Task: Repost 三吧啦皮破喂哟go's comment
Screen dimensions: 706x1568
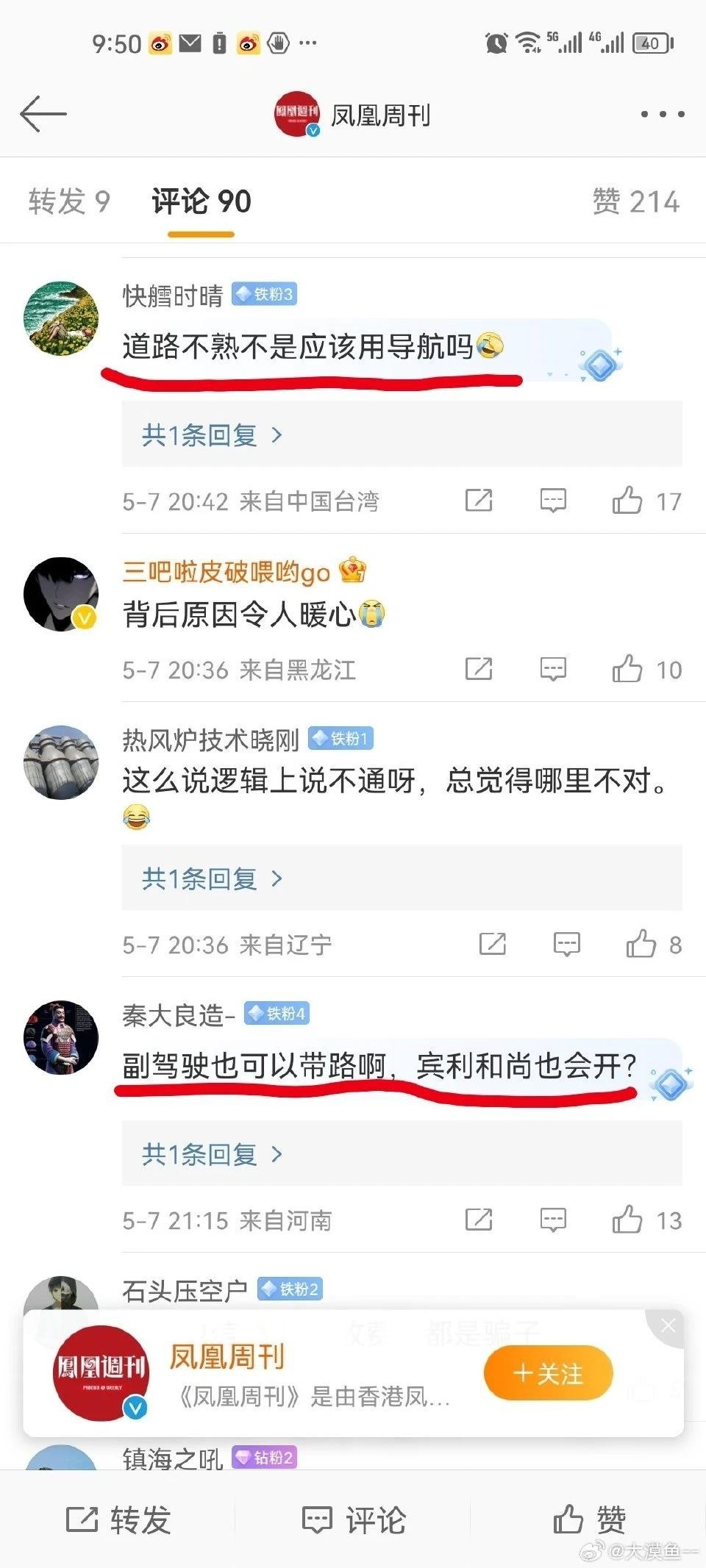Action: coord(479,669)
